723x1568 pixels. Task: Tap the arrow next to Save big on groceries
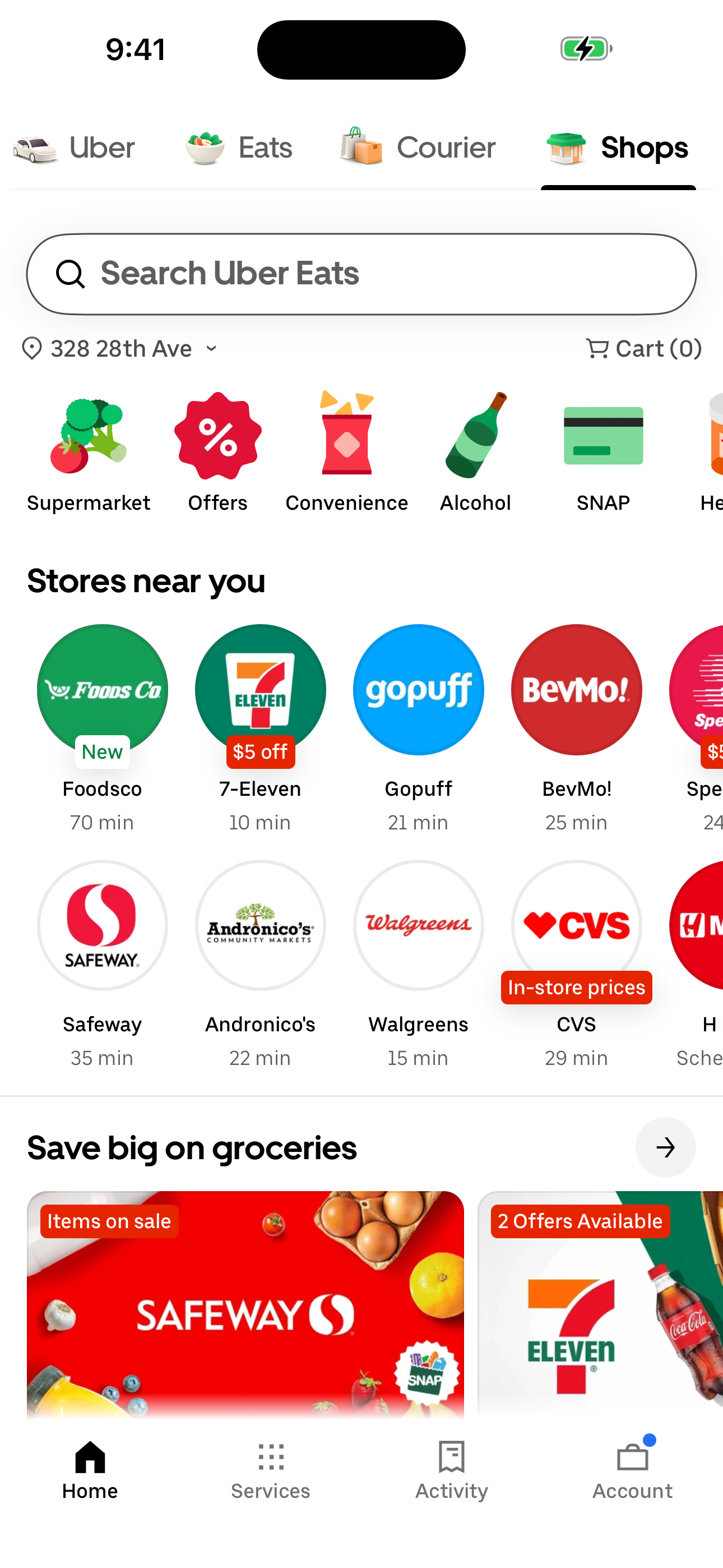[665, 1147]
